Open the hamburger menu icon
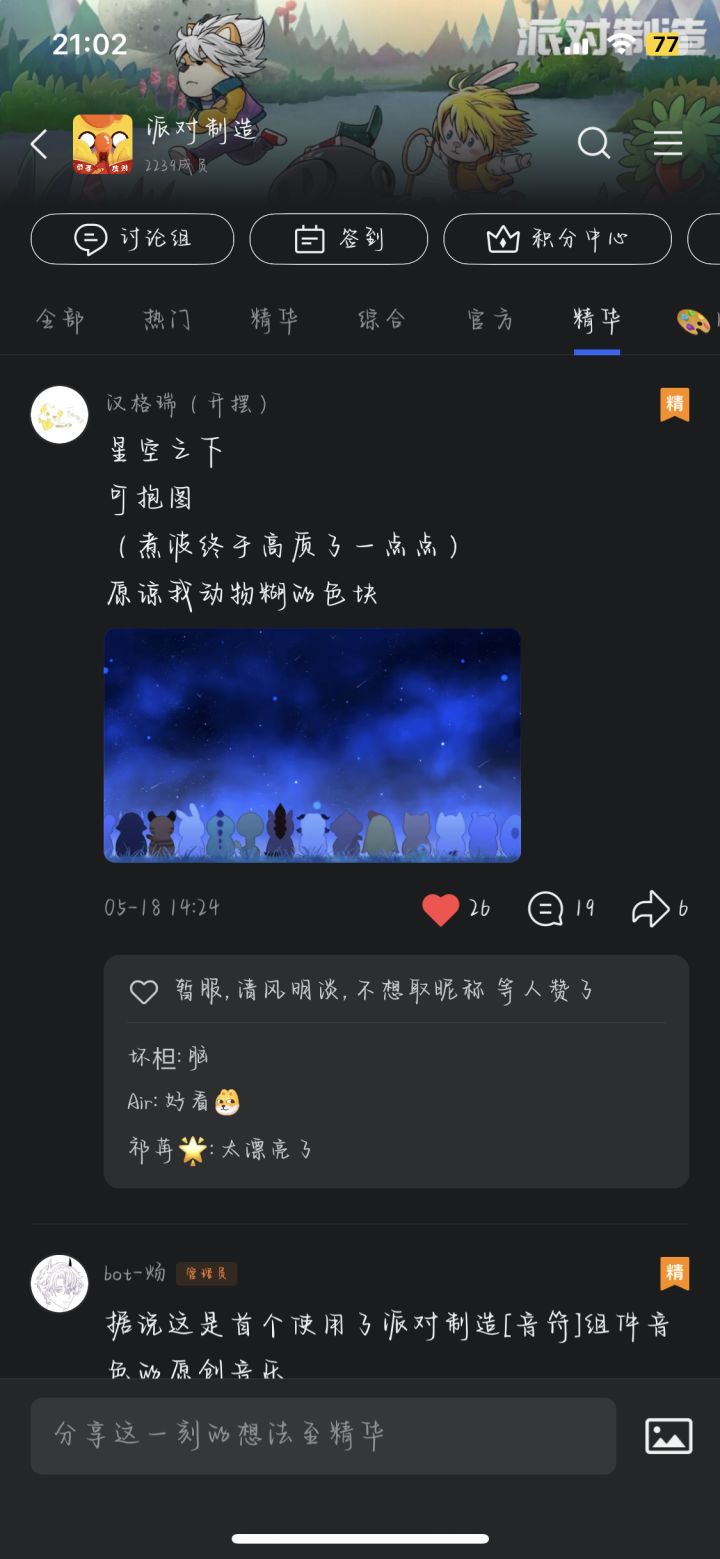The height and width of the screenshot is (1559, 720). [668, 144]
